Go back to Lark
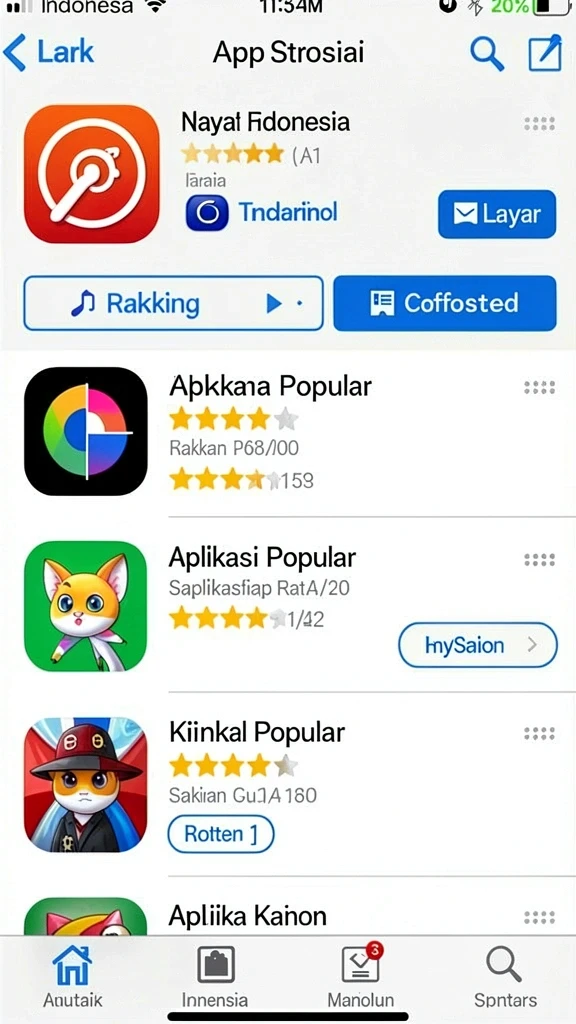Viewport: 576px width, 1024px height. click(x=49, y=52)
